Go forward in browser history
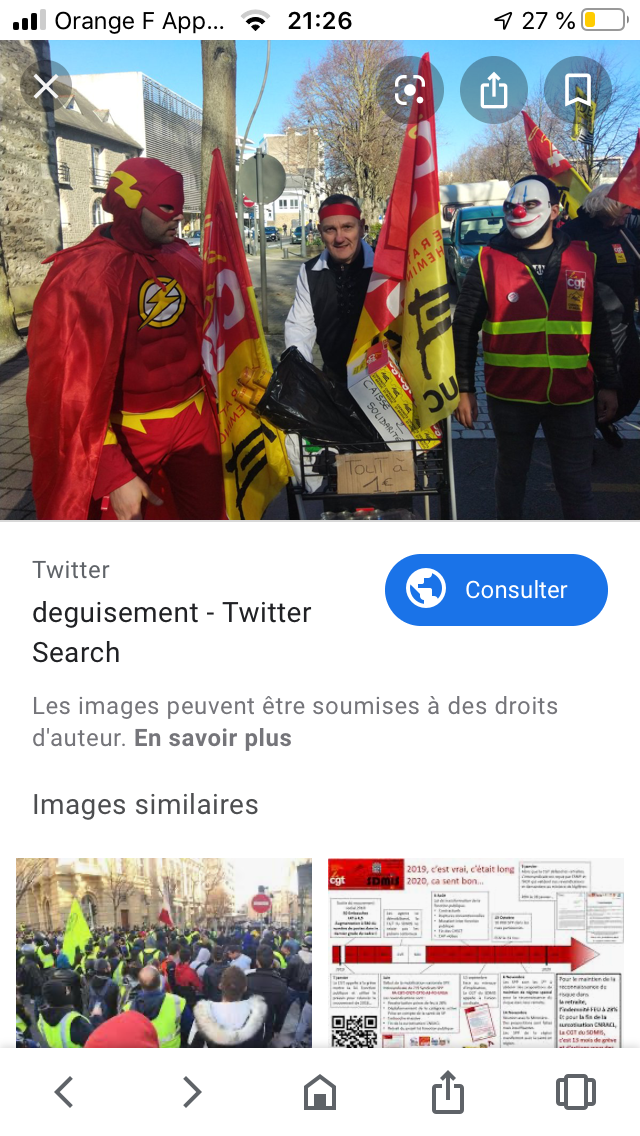 coord(192,1092)
